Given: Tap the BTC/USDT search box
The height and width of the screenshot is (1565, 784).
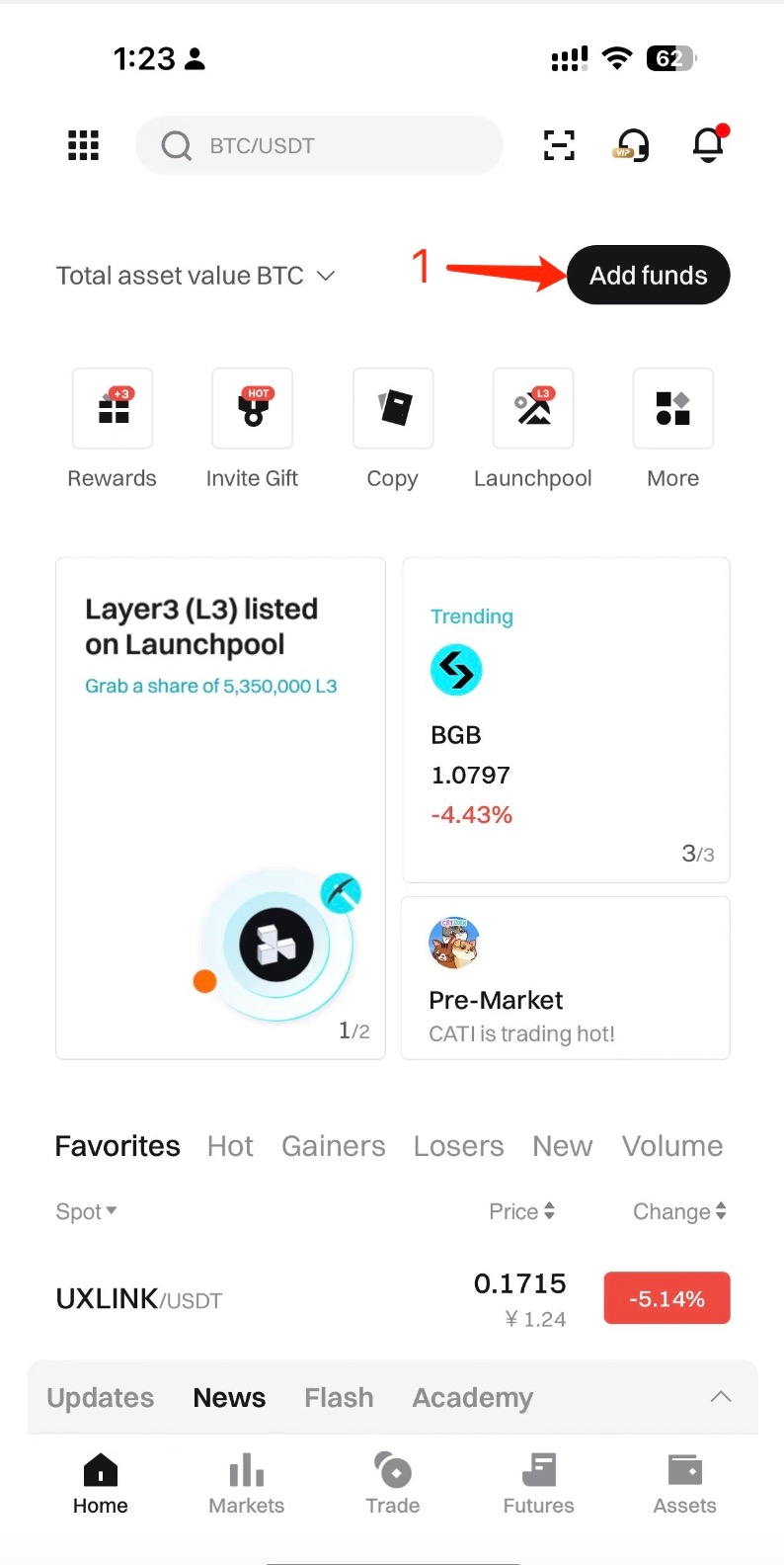Looking at the screenshot, I should 319,145.
